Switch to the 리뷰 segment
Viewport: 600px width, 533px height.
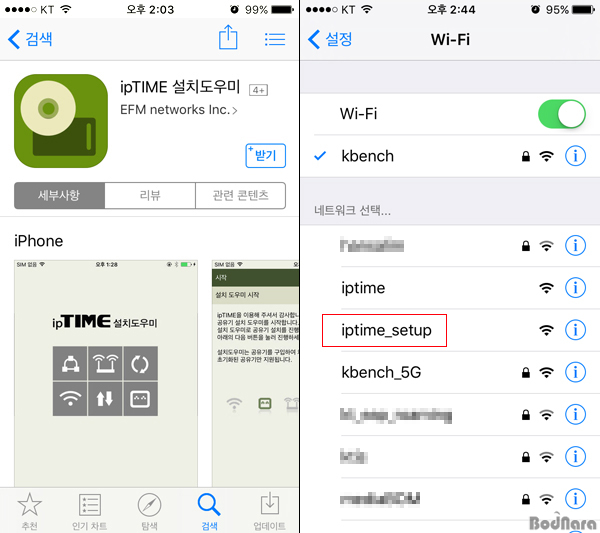coord(150,195)
